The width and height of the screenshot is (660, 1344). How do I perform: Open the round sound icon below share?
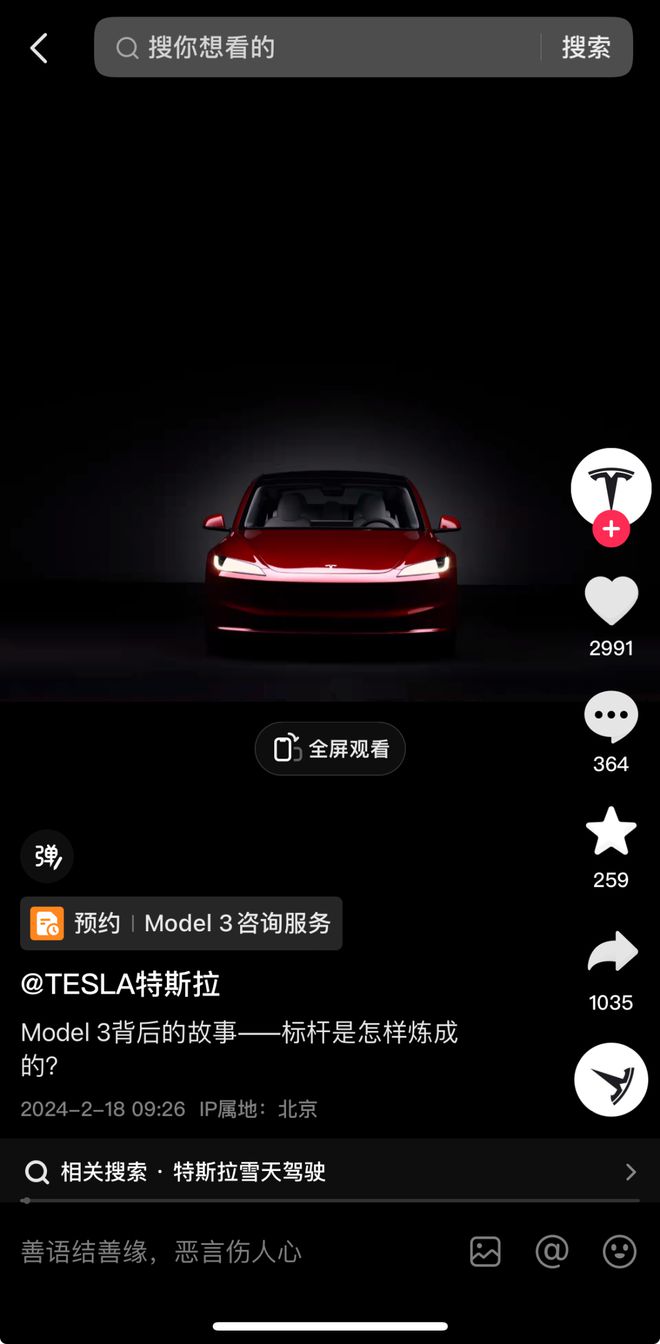pyautogui.click(x=611, y=1079)
